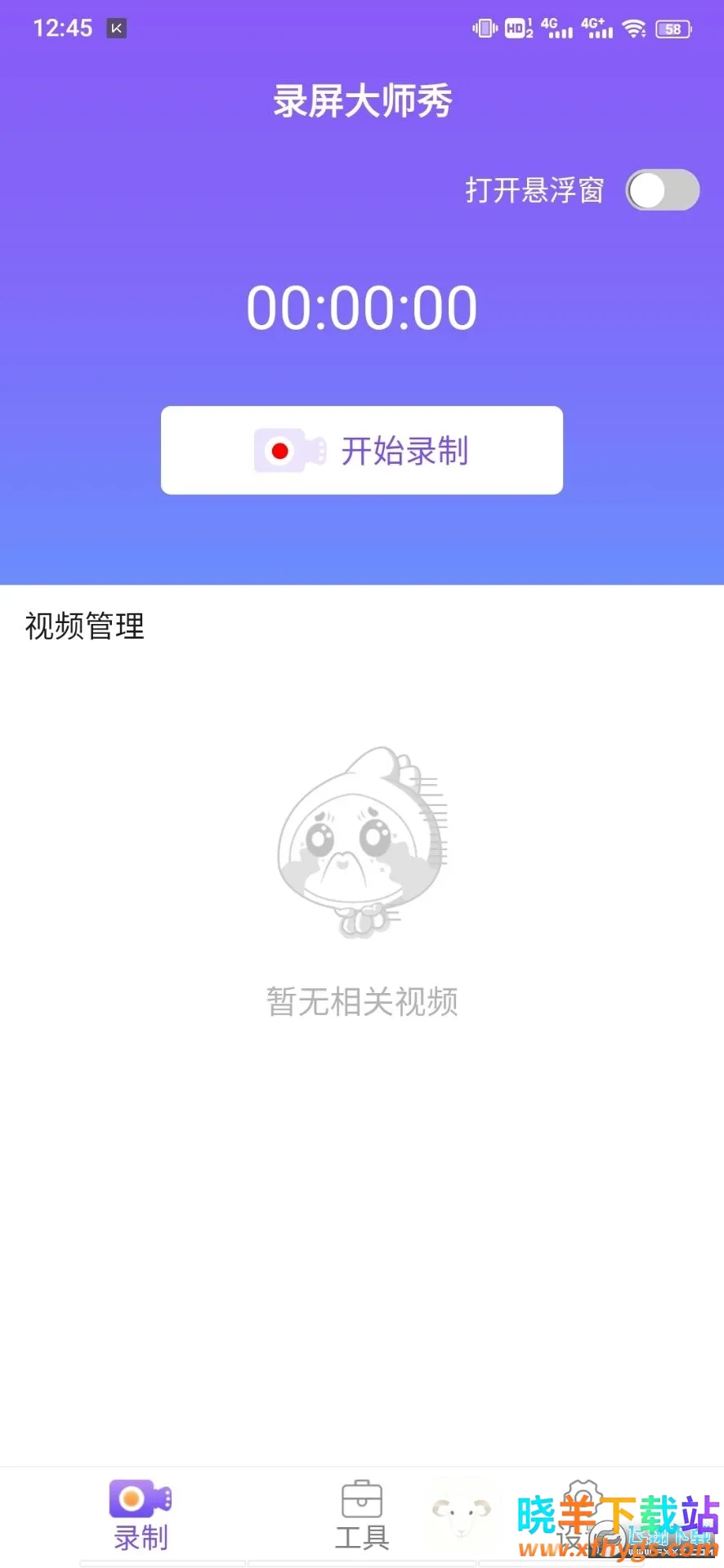Enable the 打开悬浮窗 floating window switch

[x=662, y=191]
